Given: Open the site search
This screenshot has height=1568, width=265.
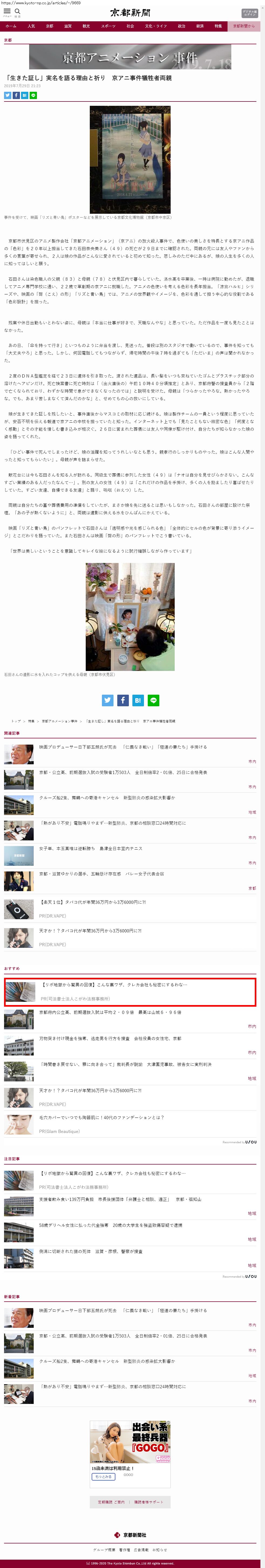Looking at the screenshot, I should (18, 12).
